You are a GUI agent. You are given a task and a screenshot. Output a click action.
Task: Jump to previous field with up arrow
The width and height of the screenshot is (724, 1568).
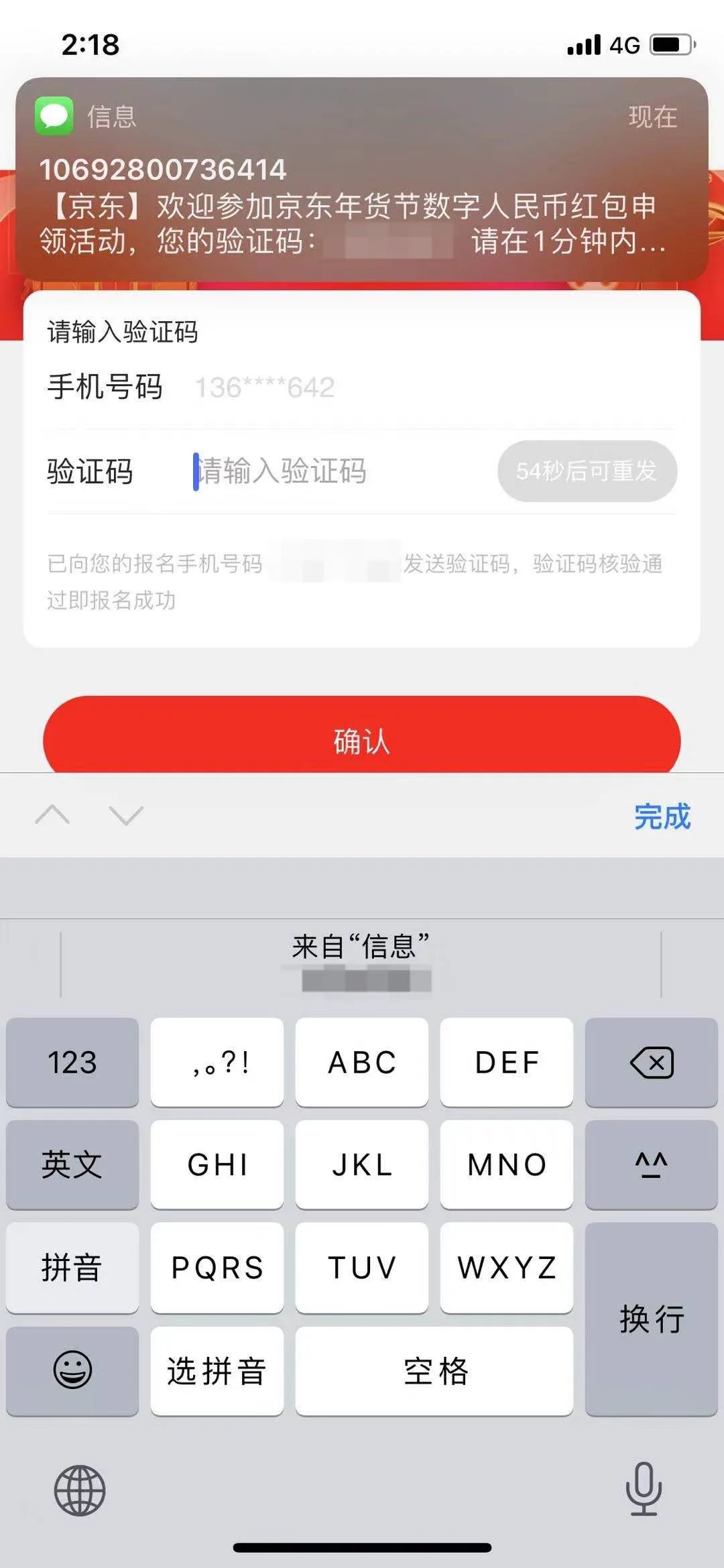52,815
